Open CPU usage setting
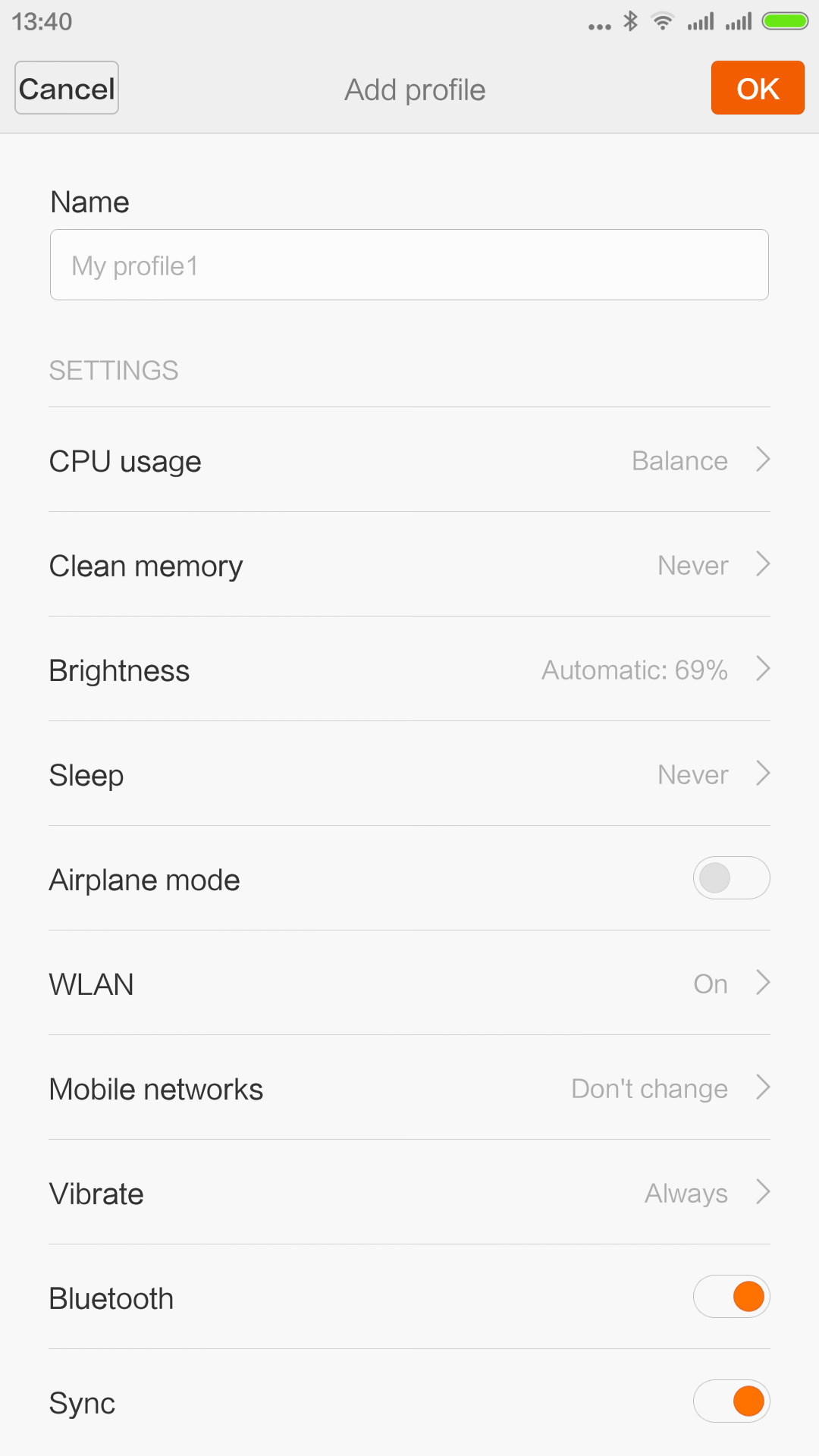 (x=409, y=460)
